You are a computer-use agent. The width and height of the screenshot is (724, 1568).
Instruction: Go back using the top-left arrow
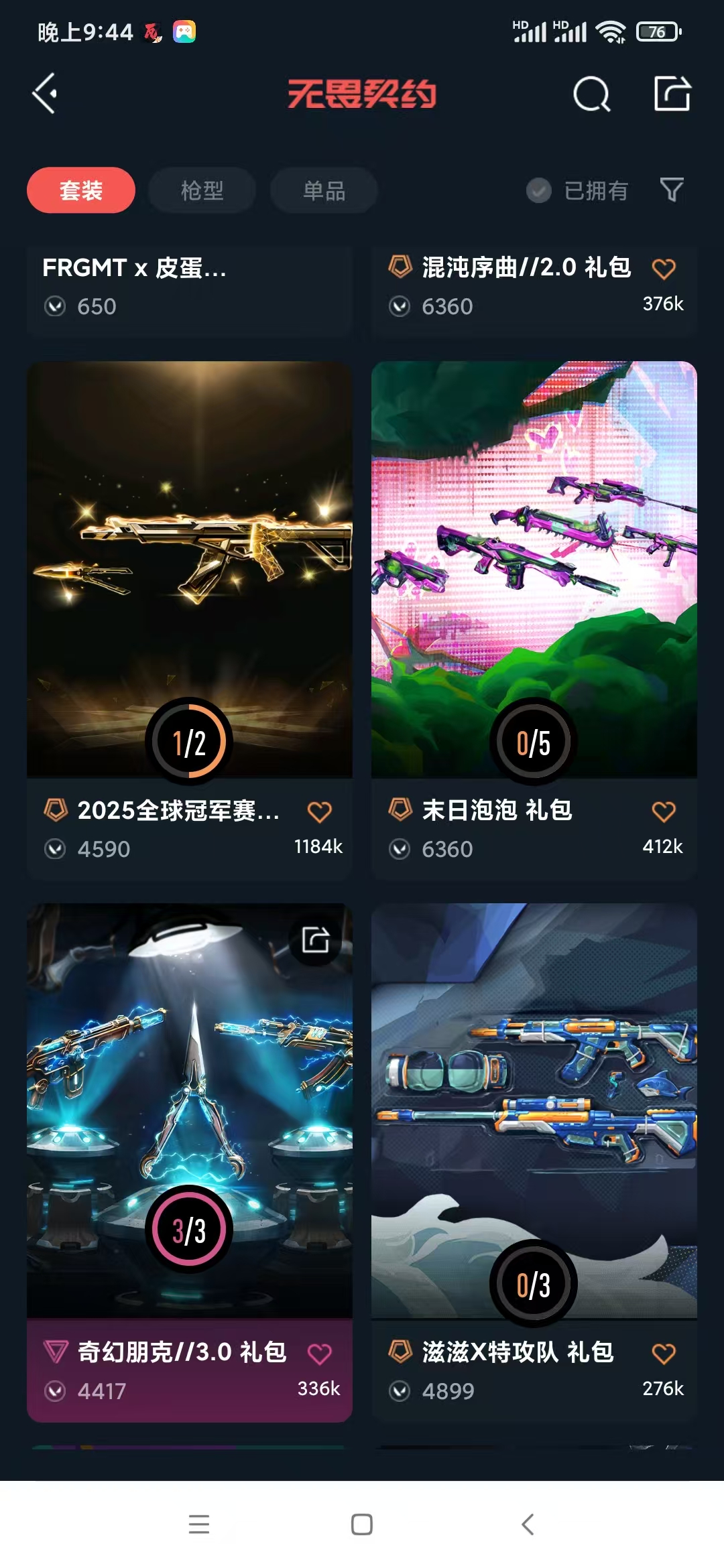click(x=45, y=93)
